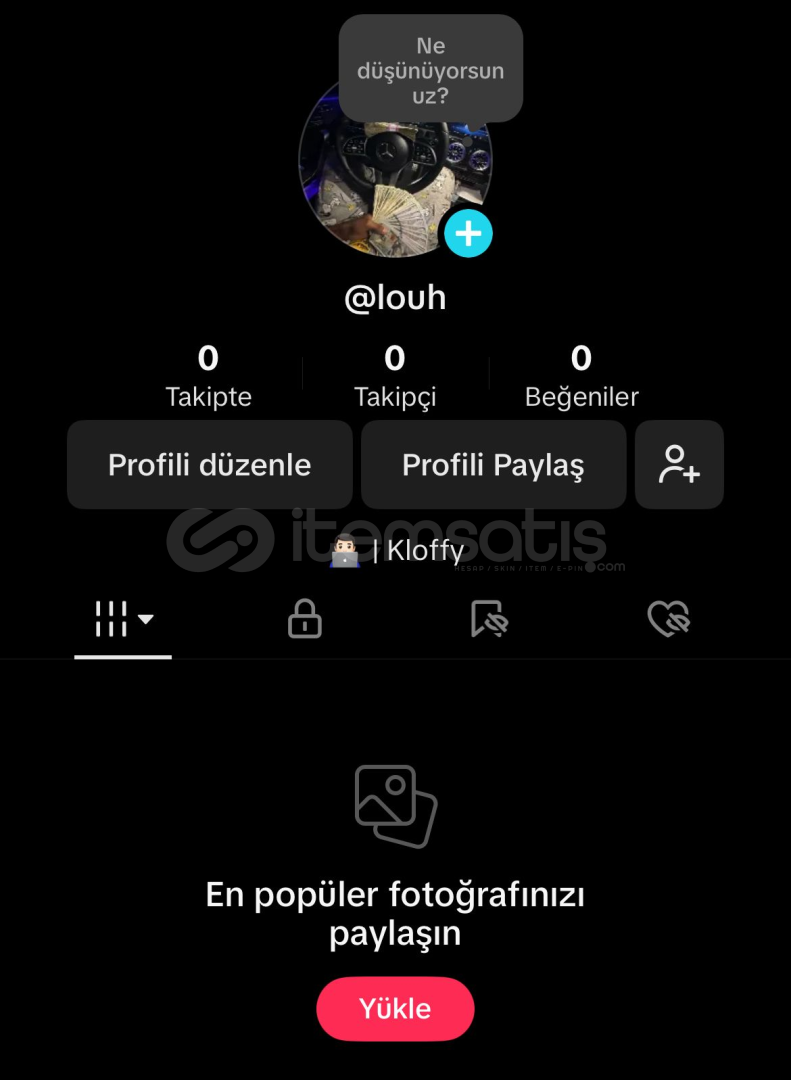The image size is (791, 1080).
Task: Share the profile via "Profili Paylaş"
Action: pos(493,465)
